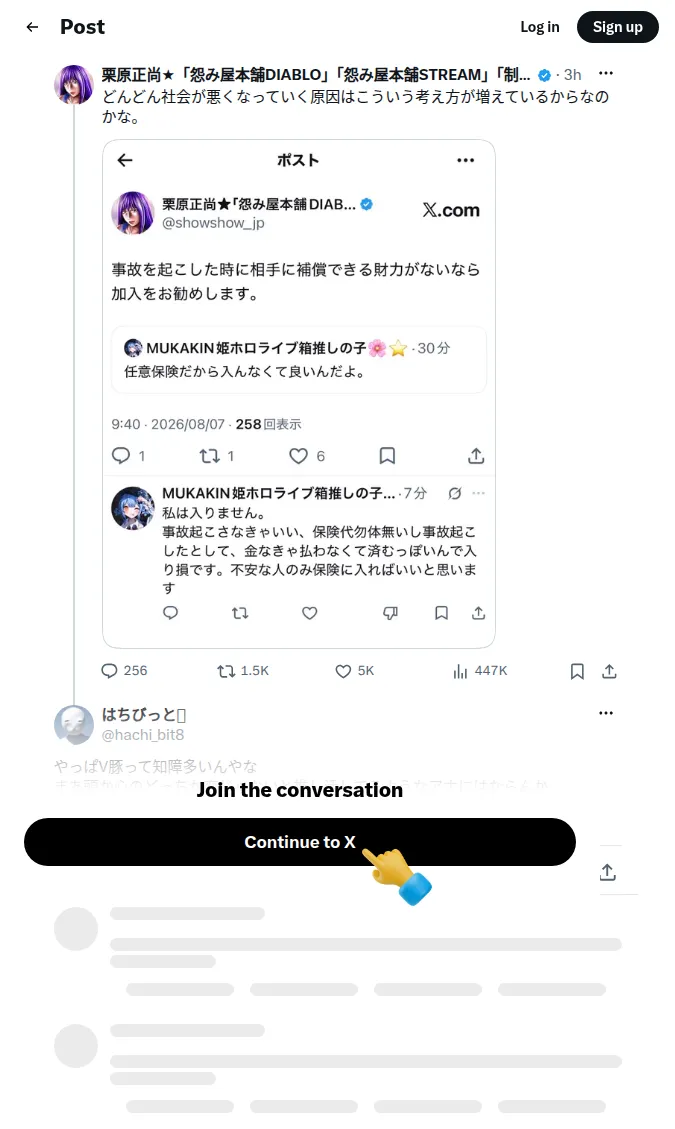Open overflow menu on 栗原正尚's post
The width and height of the screenshot is (675, 1129).
pyautogui.click(x=606, y=73)
